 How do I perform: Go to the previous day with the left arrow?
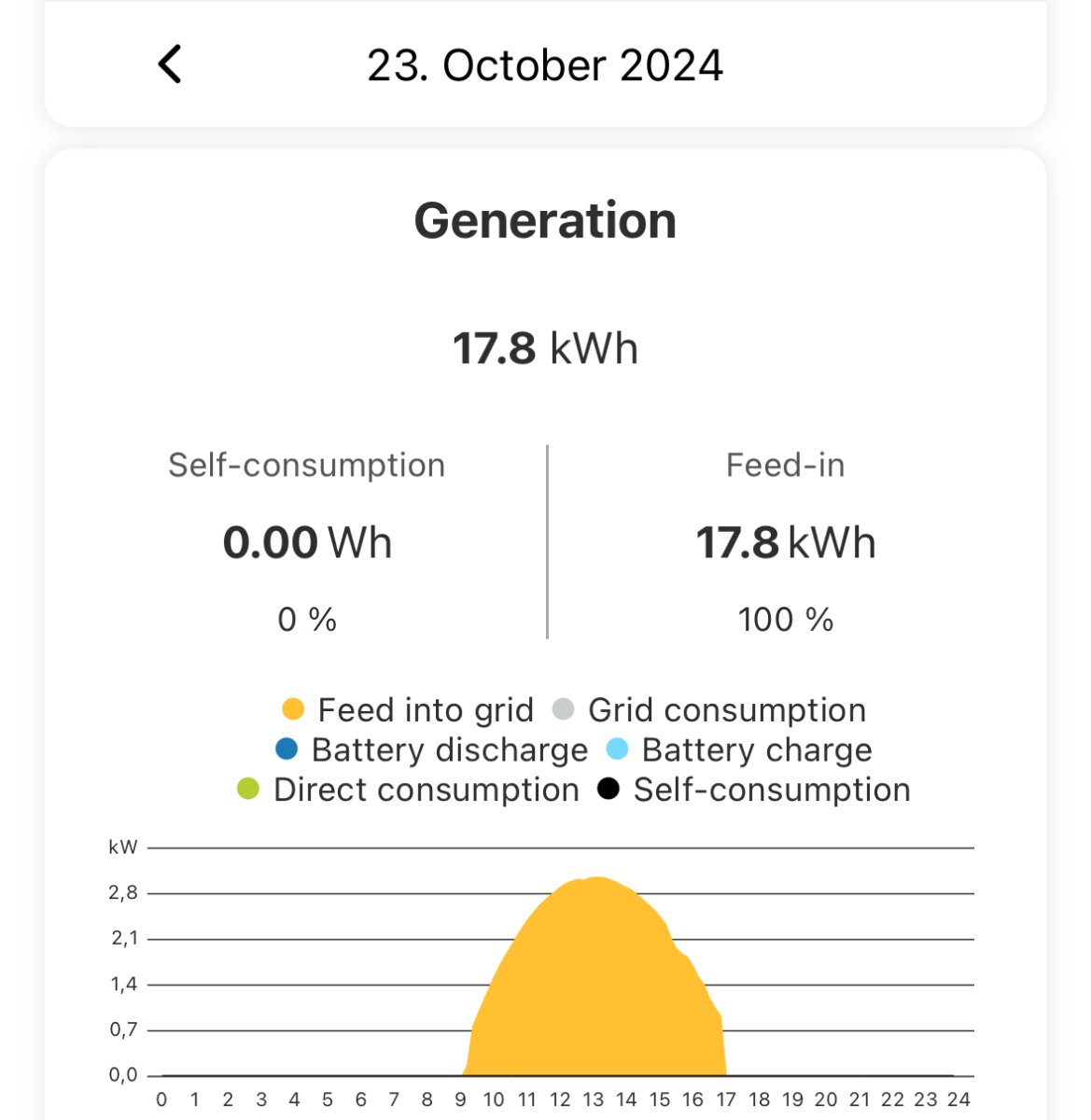(170, 65)
